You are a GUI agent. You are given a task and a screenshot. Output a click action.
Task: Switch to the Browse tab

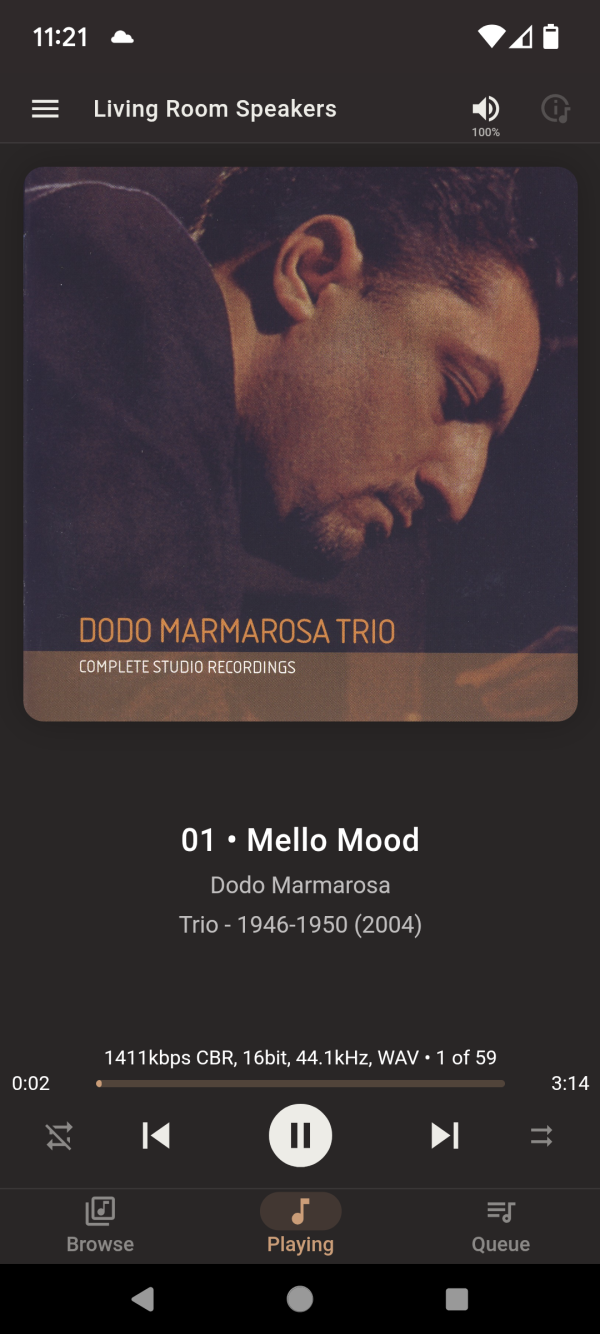tap(100, 1225)
